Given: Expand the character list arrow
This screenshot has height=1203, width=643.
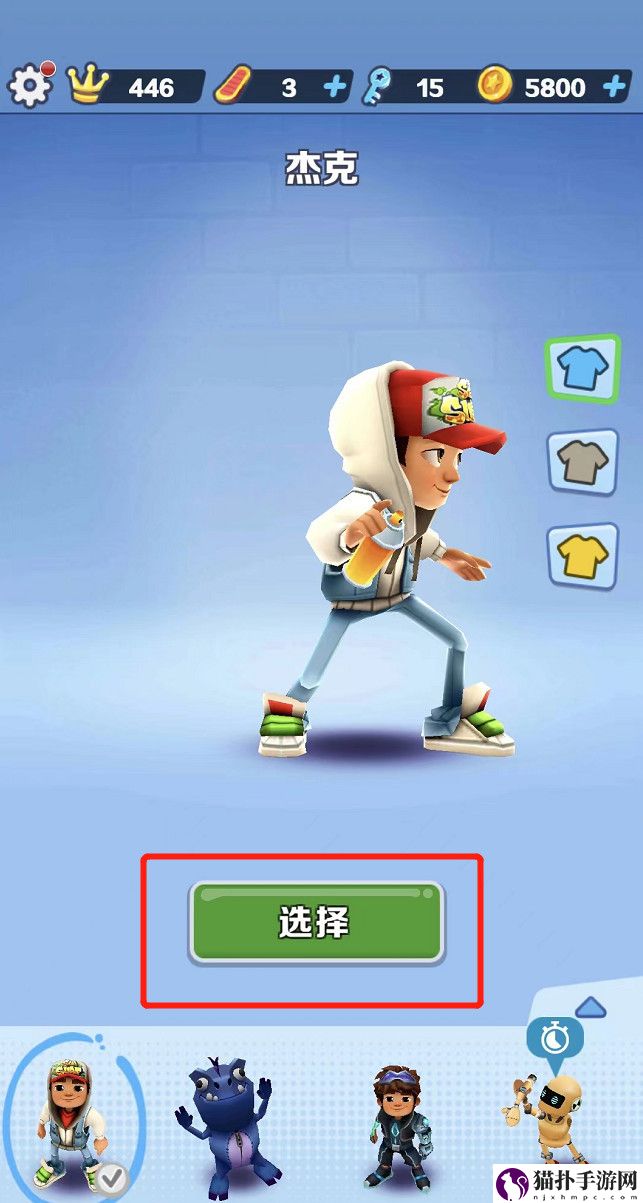Looking at the screenshot, I should (591, 1007).
